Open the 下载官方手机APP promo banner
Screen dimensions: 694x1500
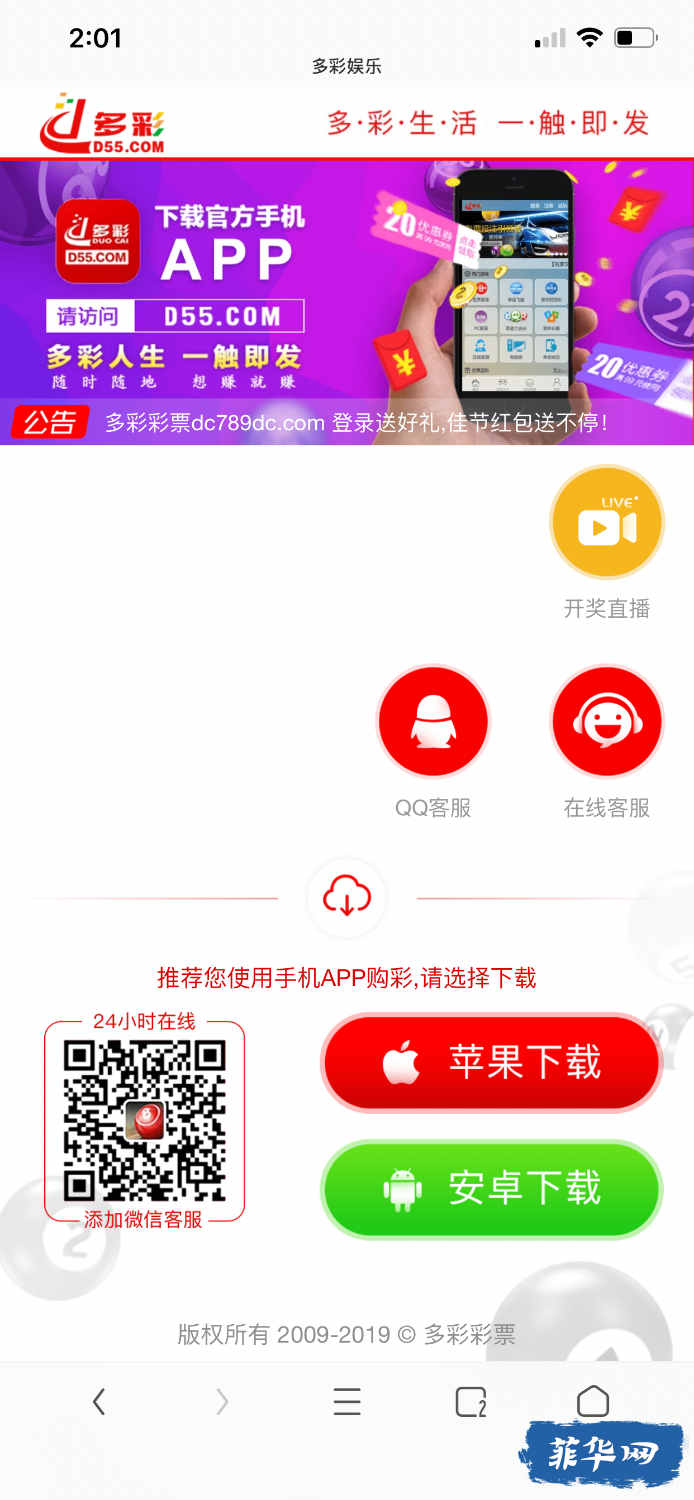346,282
